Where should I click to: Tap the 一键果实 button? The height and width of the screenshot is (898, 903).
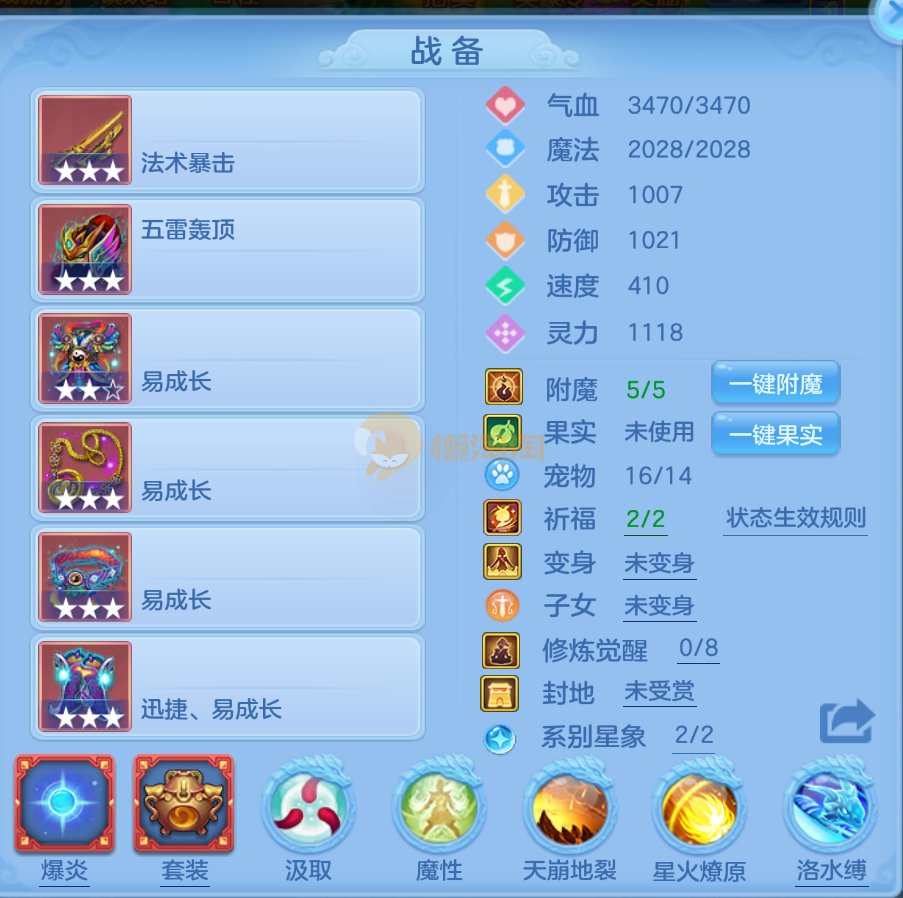775,435
